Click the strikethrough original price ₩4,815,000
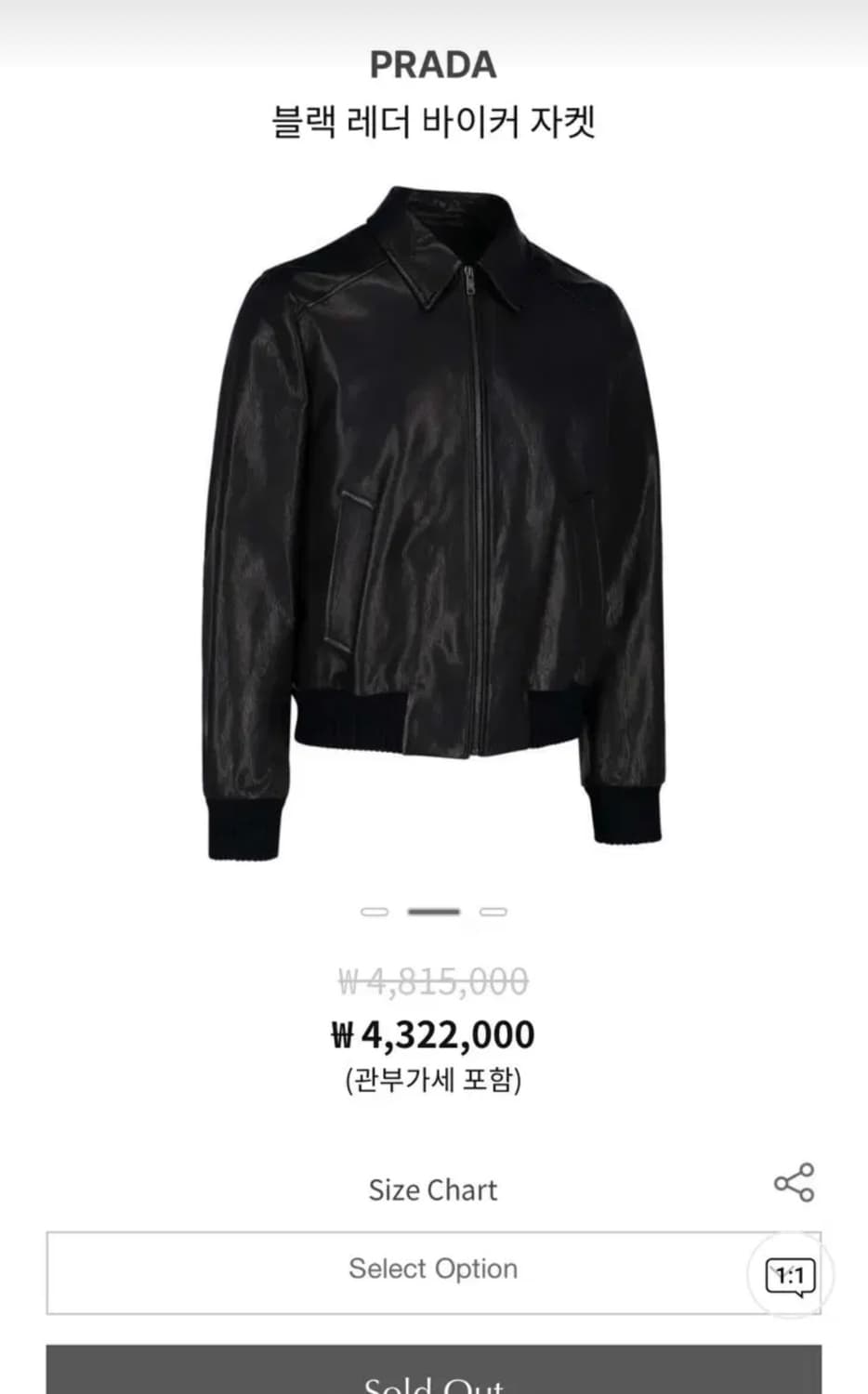This screenshot has height=1394, width=868. pyautogui.click(x=433, y=978)
